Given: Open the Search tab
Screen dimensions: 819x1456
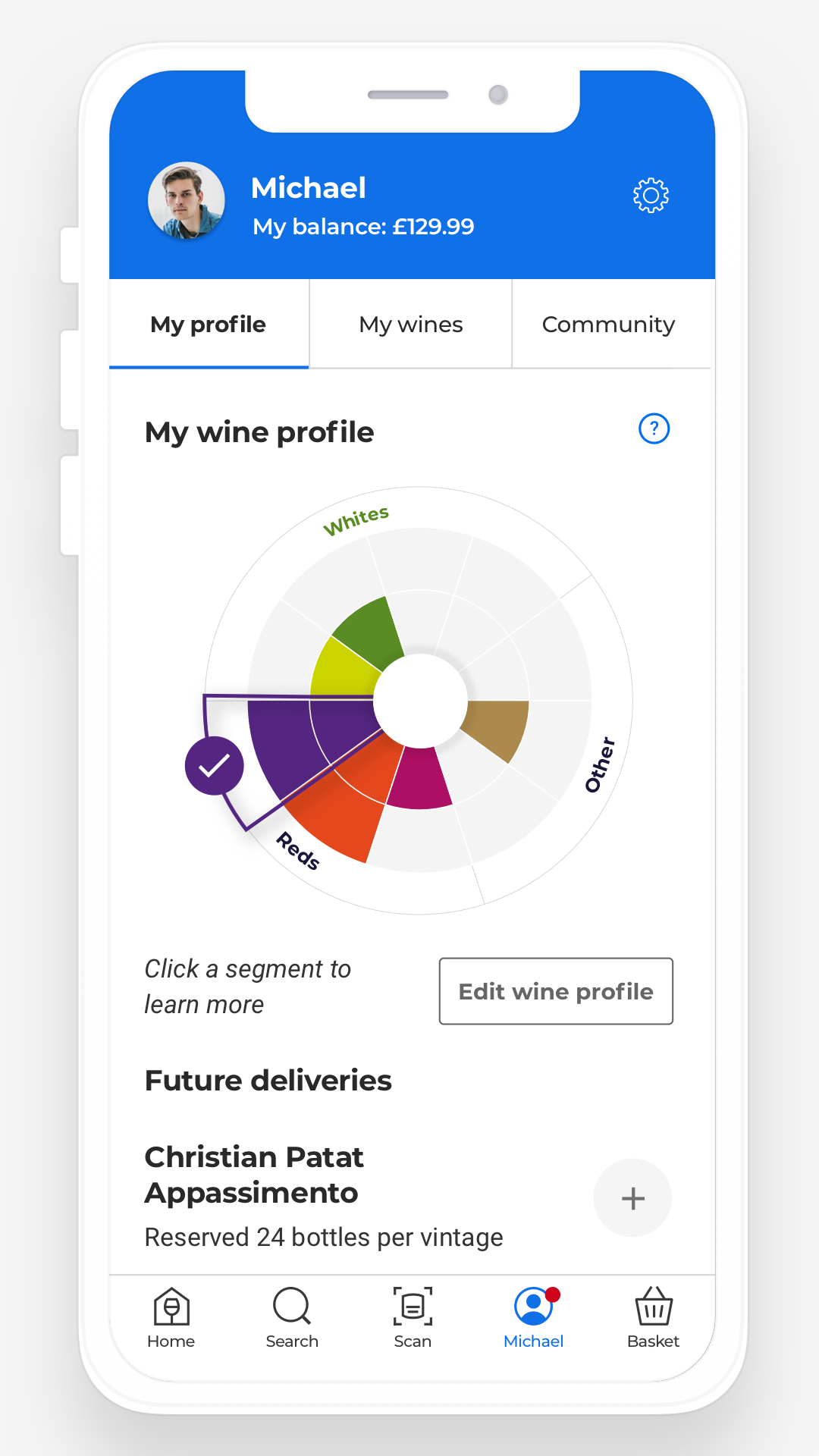Looking at the screenshot, I should 292,1318.
